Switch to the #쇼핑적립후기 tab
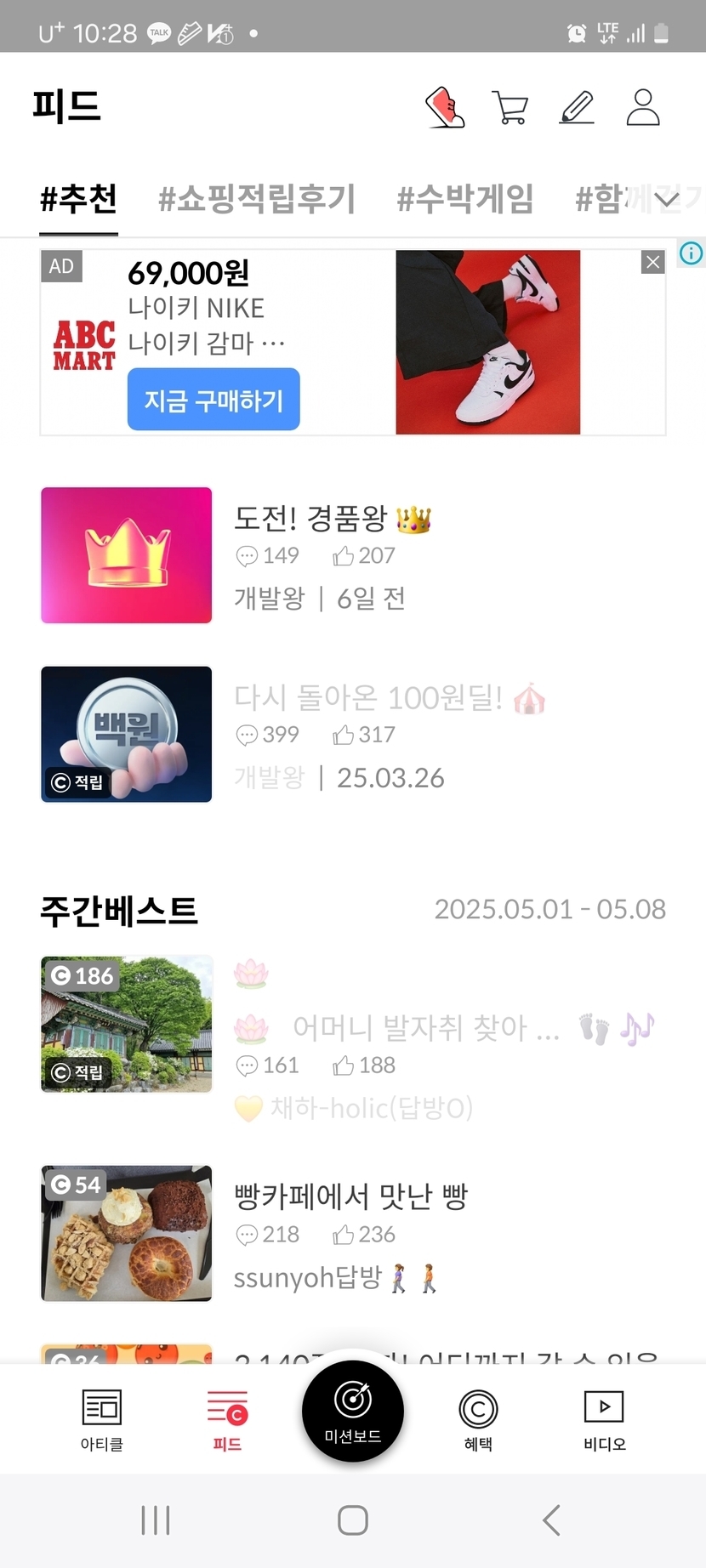This screenshot has height=1568, width=706. (256, 199)
